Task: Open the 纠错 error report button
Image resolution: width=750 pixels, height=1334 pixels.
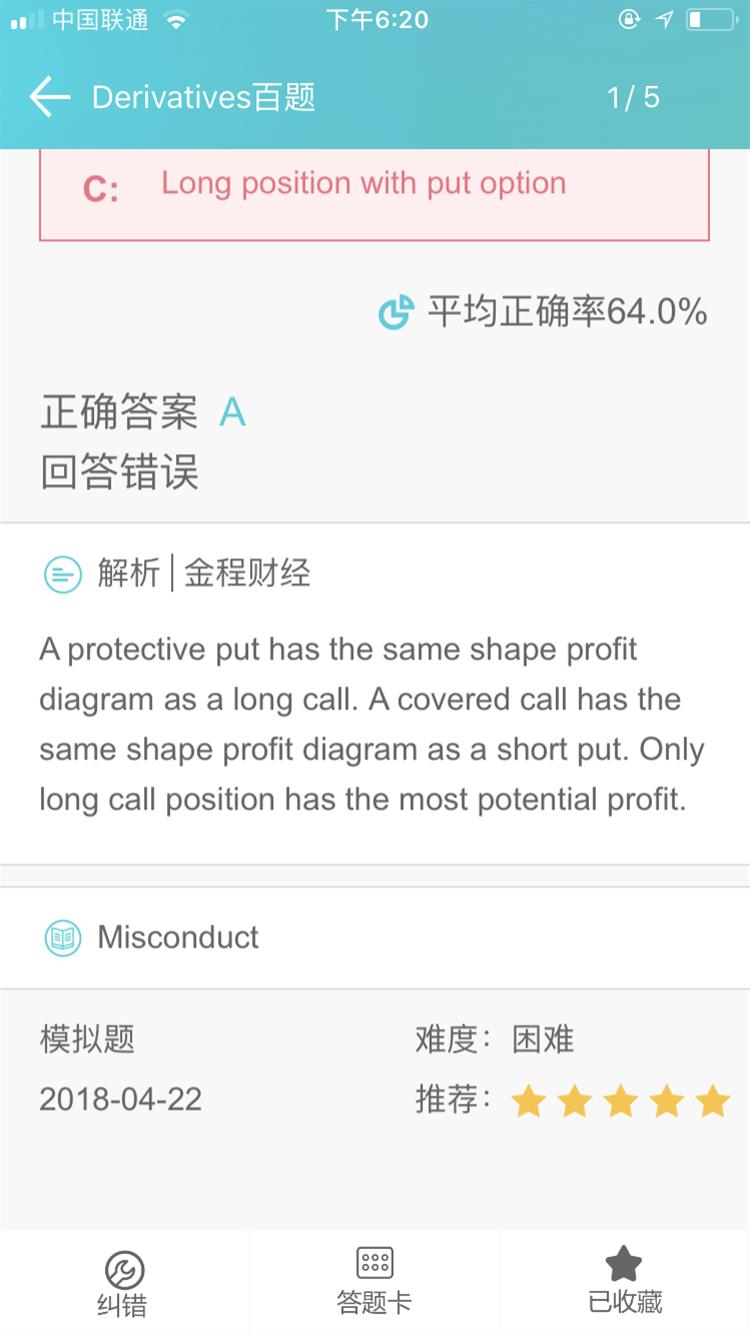Action: pos(124,1283)
